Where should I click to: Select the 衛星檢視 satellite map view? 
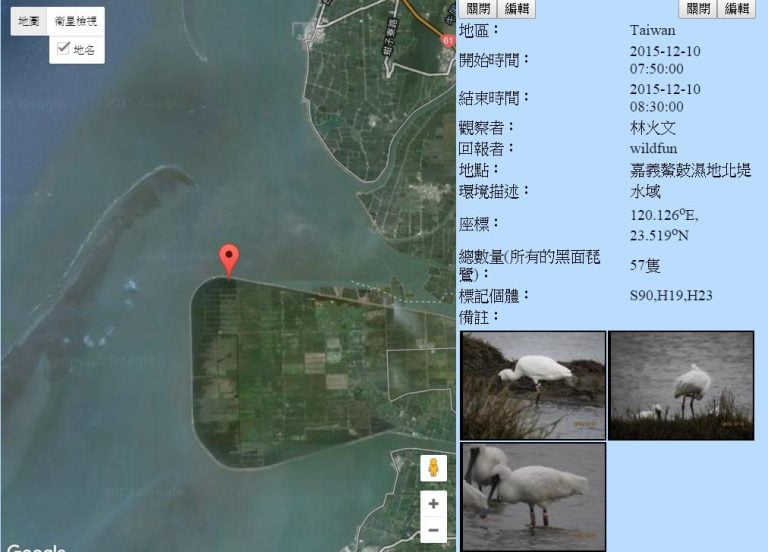point(76,21)
